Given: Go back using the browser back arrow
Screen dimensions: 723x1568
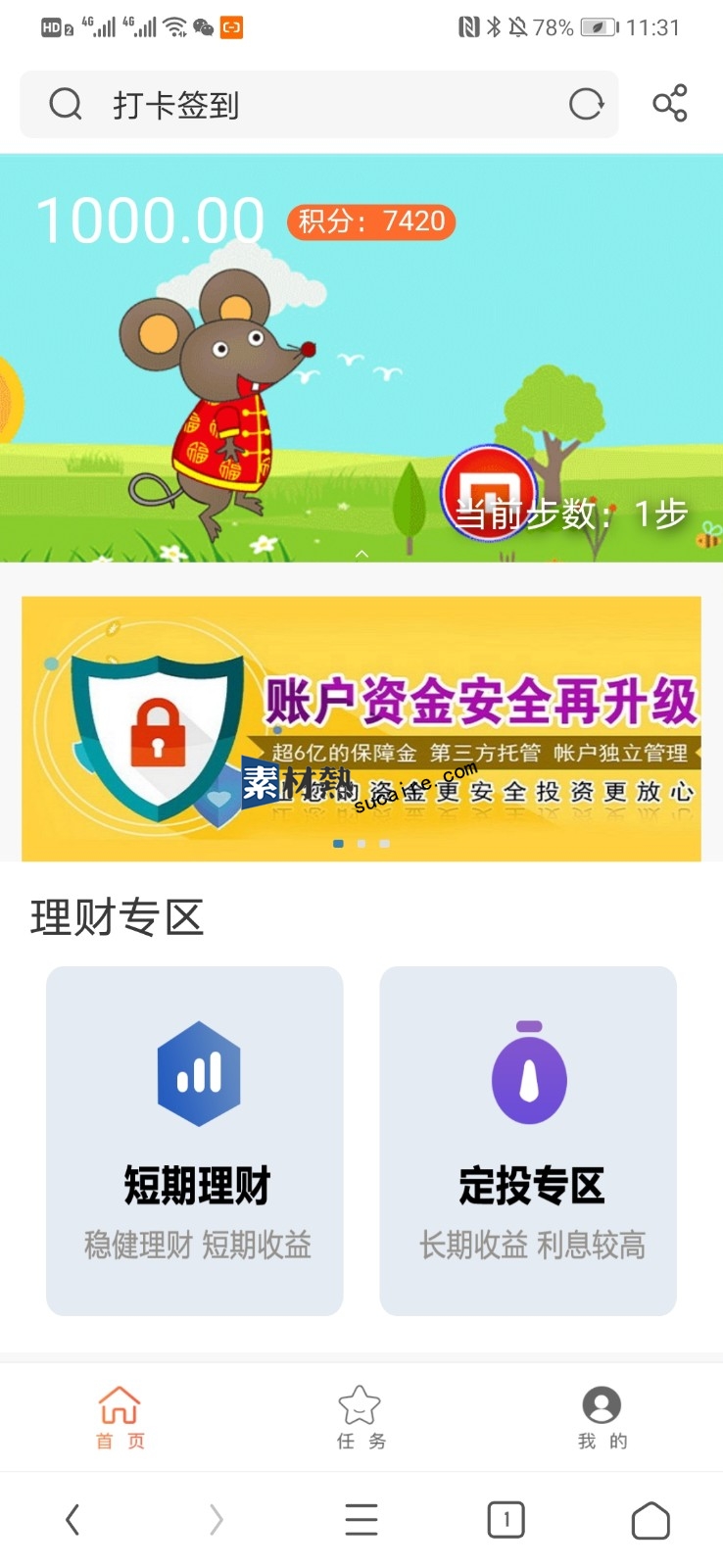Looking at the screenshot, I should point(72,1520).
